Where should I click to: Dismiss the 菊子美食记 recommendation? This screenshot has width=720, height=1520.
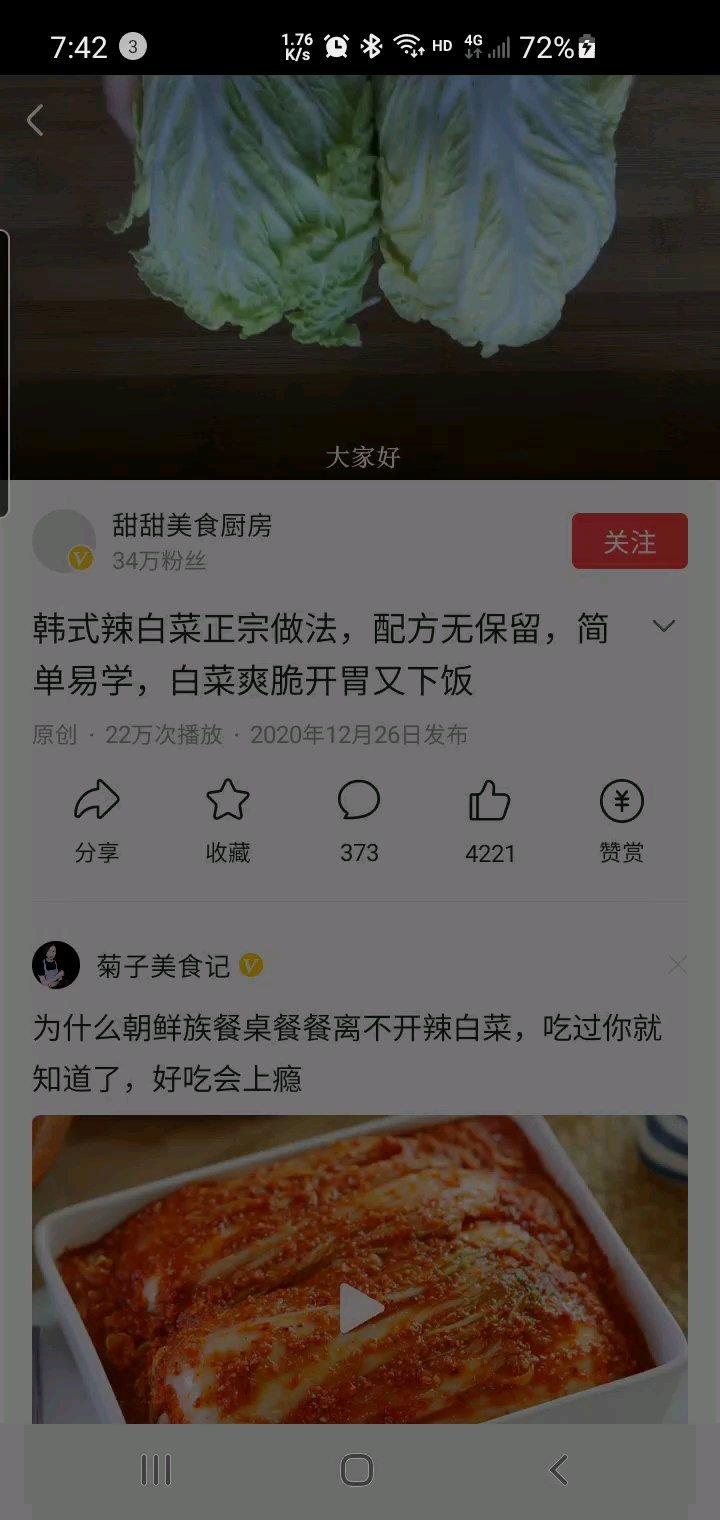[677, 965]
